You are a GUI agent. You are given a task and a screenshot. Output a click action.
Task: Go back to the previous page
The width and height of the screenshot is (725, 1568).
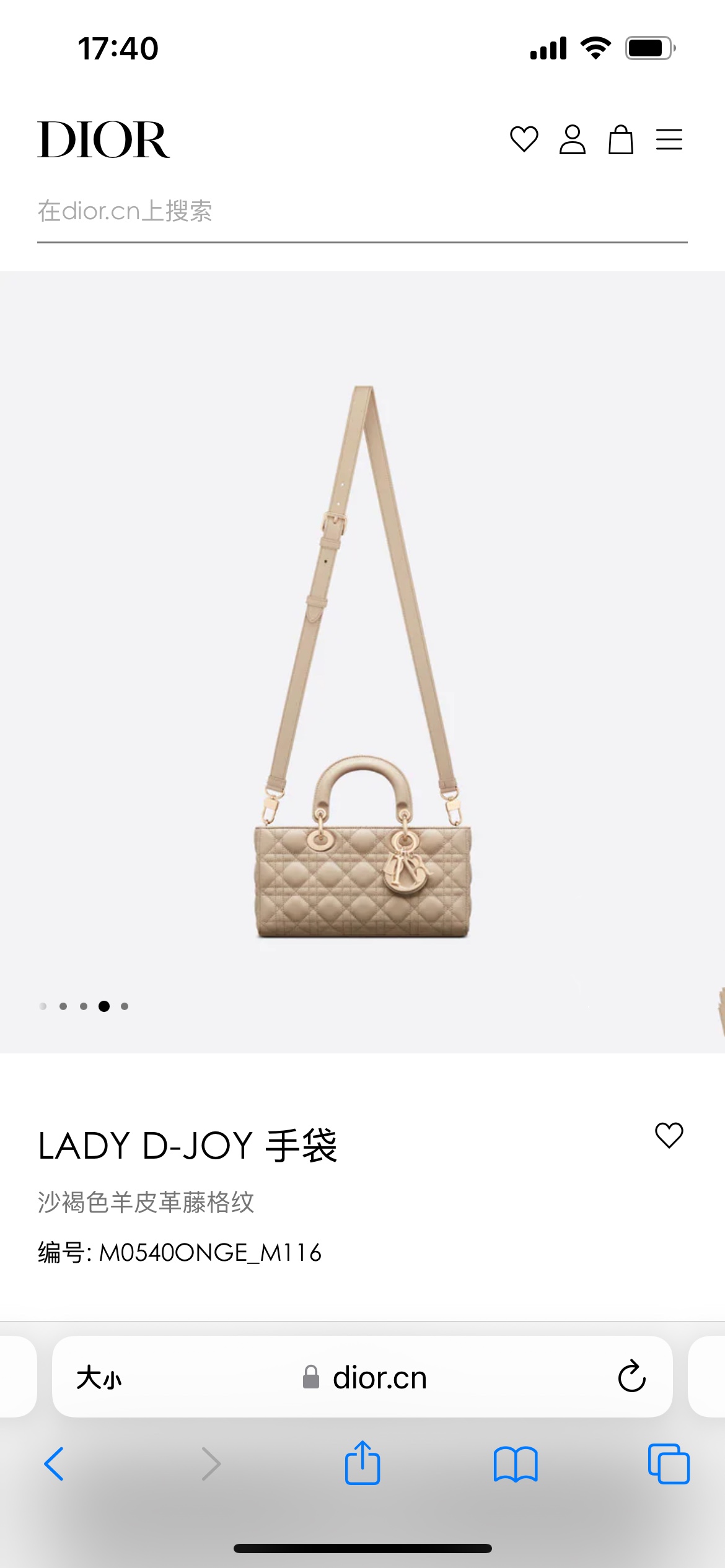pyautogui.click(x=55, y=1464)
